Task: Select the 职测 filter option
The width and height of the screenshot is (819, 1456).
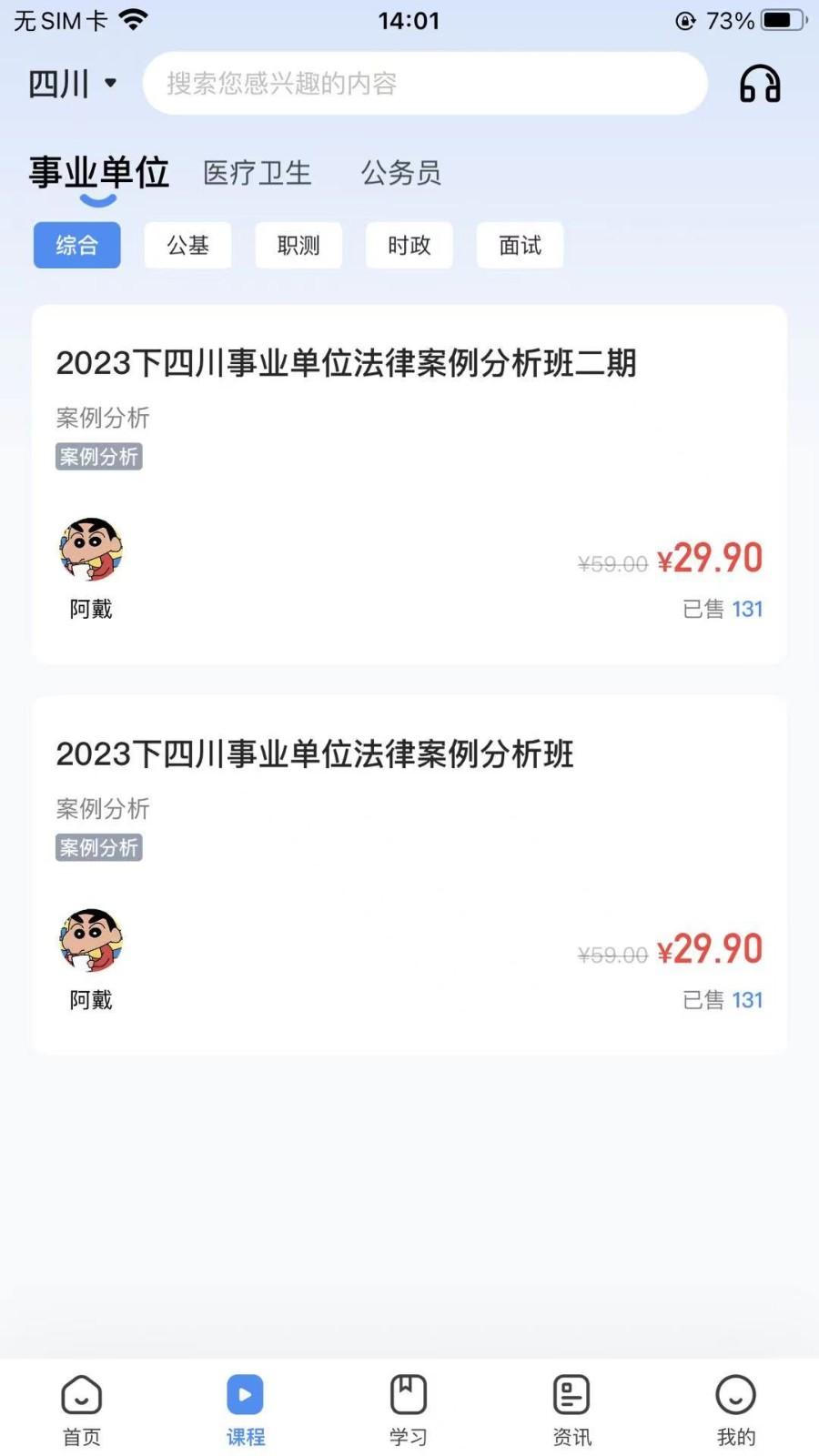Action: (x=298, y=245)
